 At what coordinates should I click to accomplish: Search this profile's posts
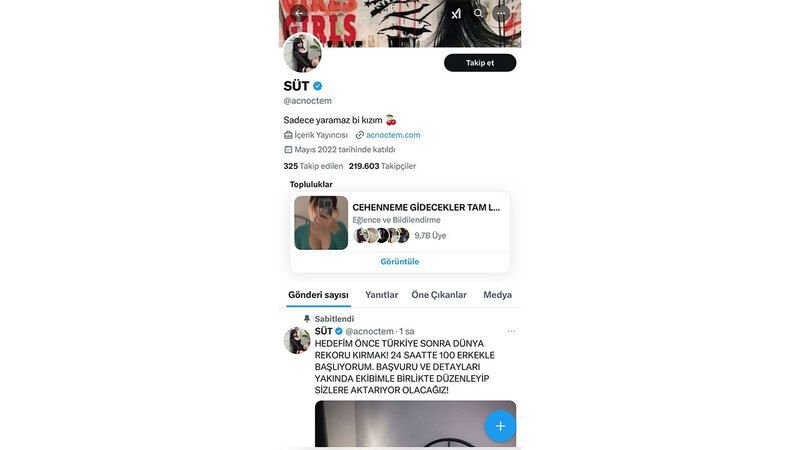(479, 14)
